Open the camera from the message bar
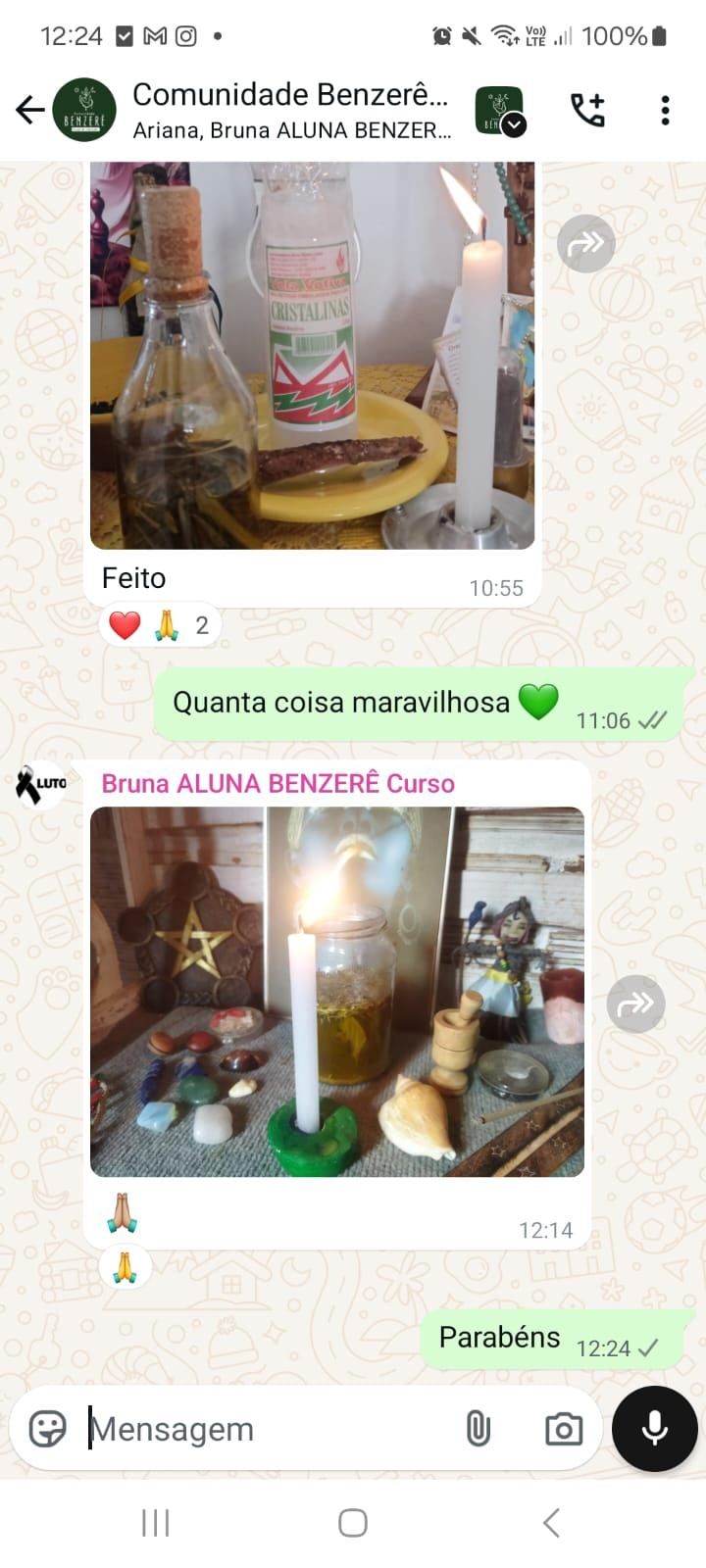This screenshot has height=1568, width=706. tap(563, 1429)
